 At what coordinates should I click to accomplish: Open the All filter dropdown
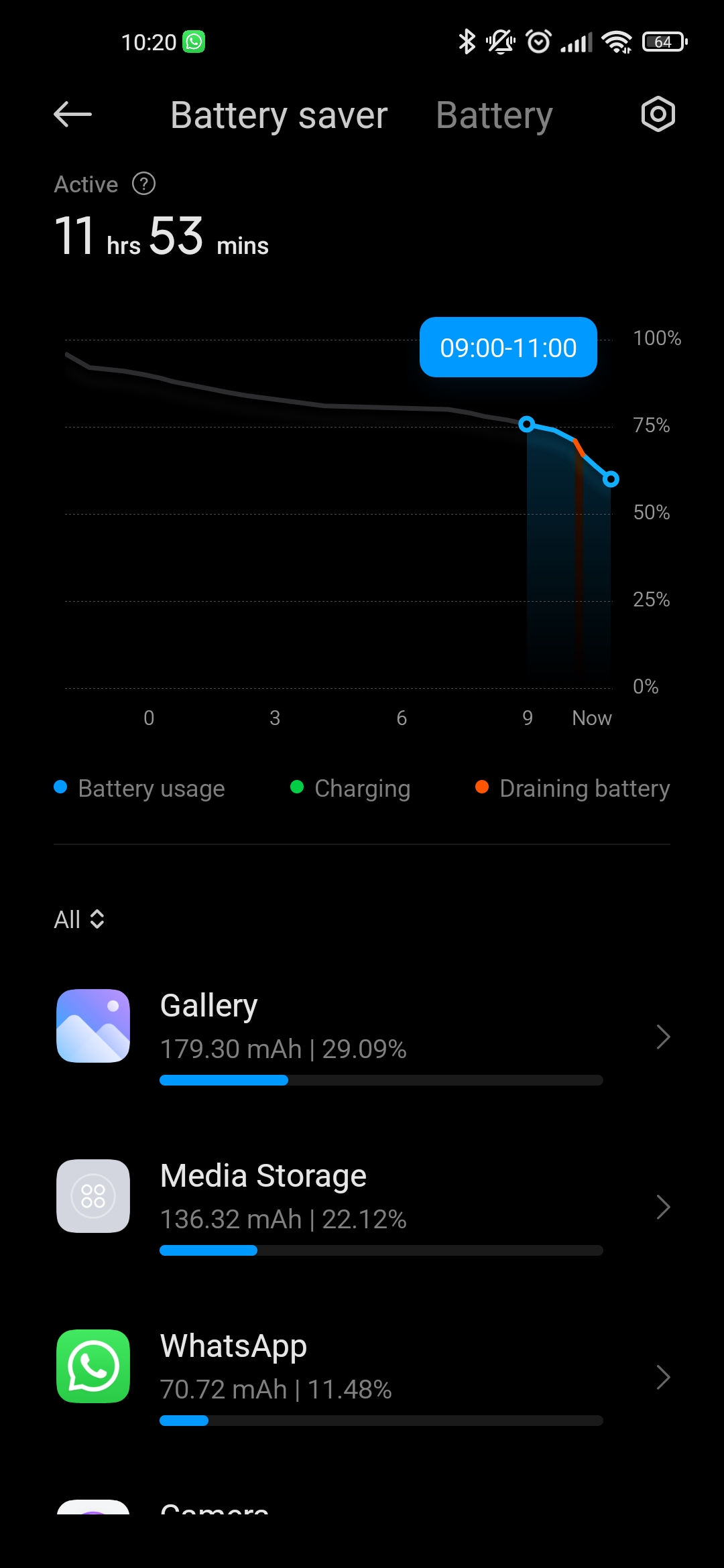tap(79, 919)
